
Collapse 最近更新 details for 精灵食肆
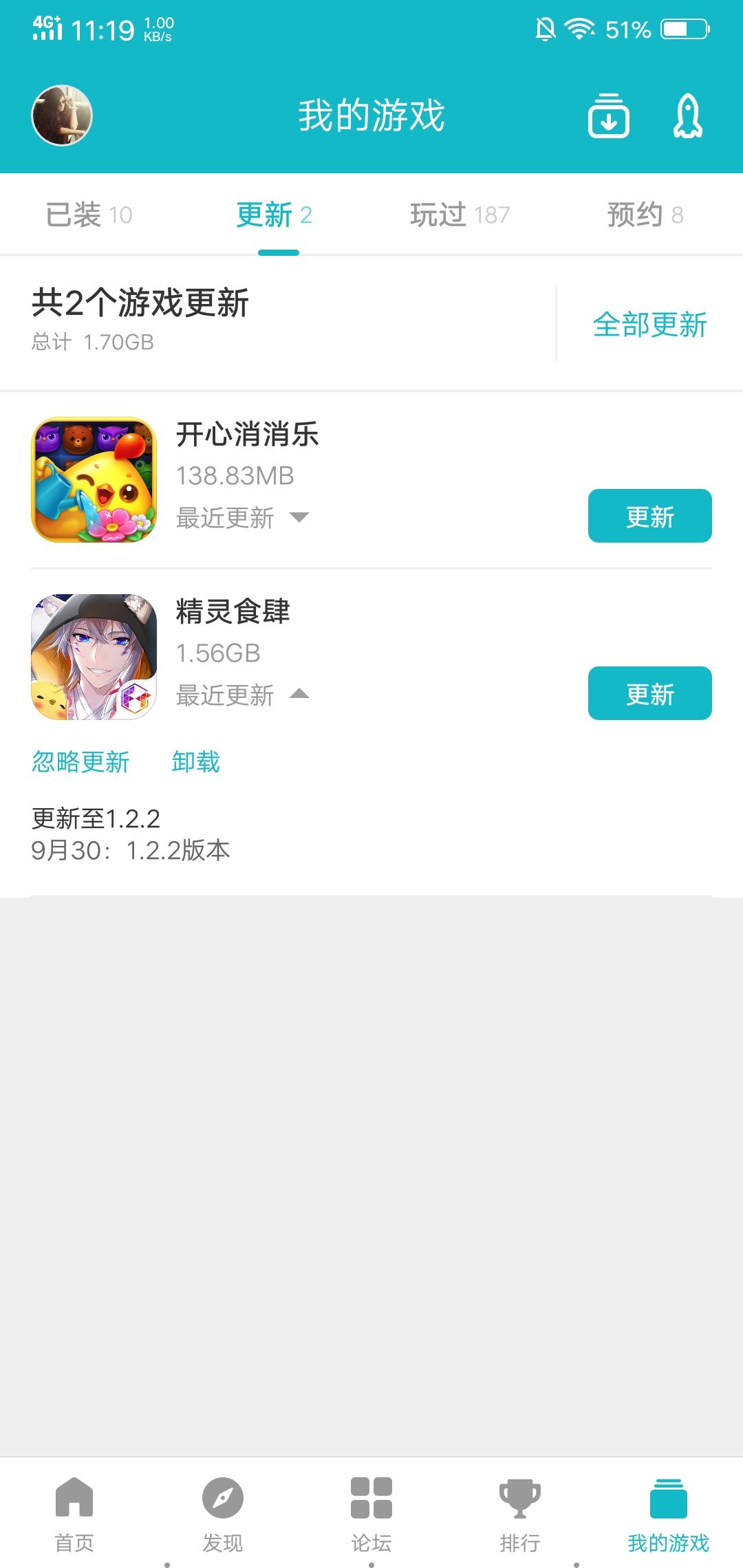click(242, 695)
